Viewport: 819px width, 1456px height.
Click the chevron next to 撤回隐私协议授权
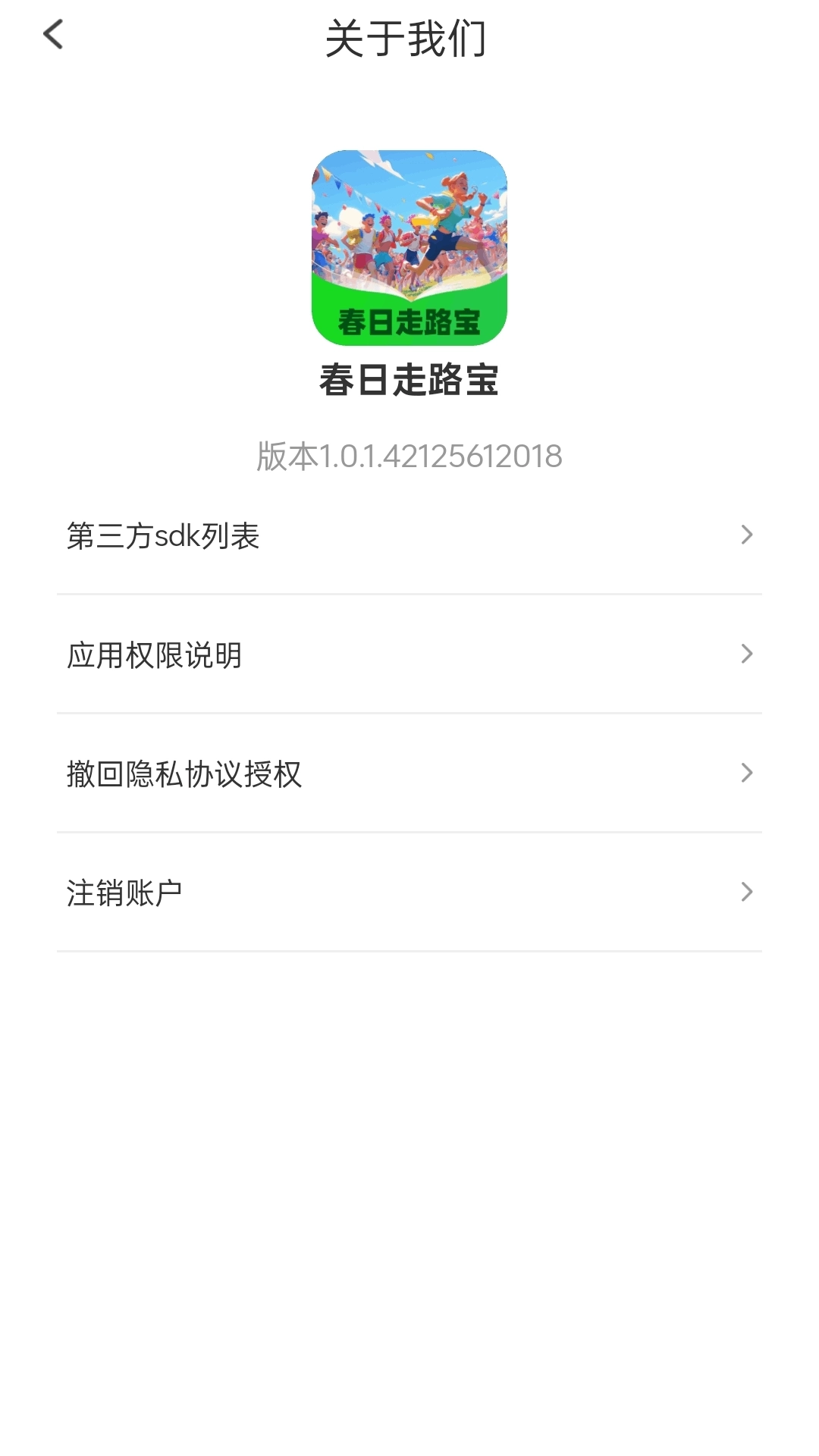747,773
